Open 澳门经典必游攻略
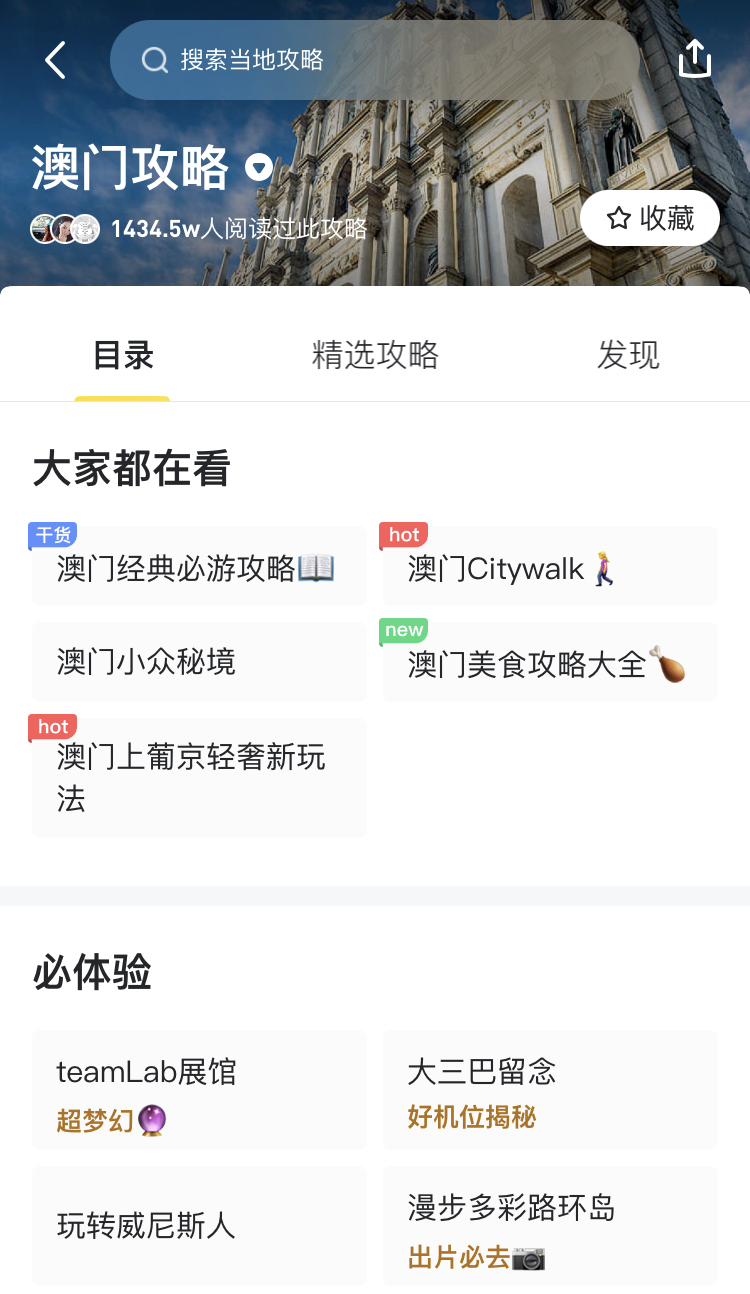 pyautogui.click(x=199, y=568)
